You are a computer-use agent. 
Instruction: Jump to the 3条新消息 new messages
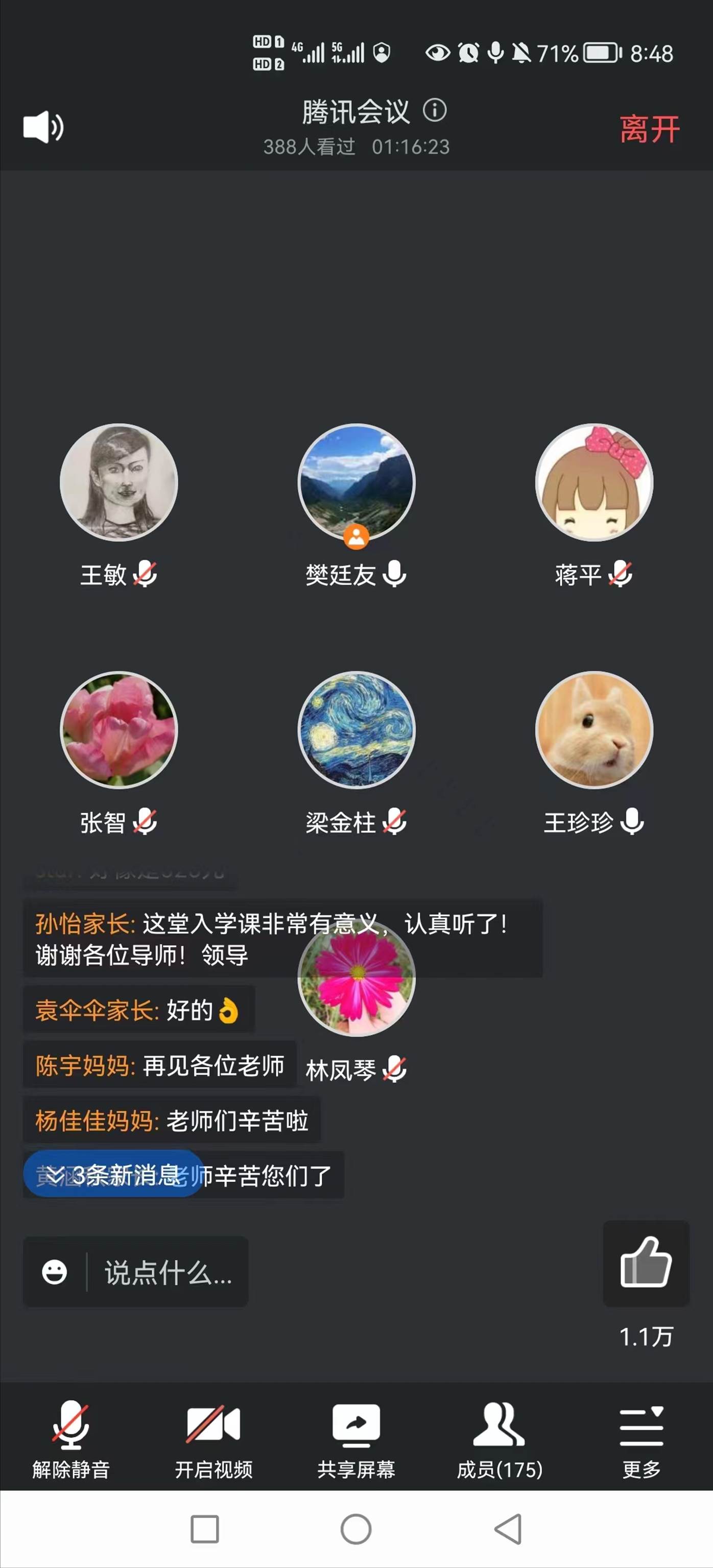(x=113, y=1175)
